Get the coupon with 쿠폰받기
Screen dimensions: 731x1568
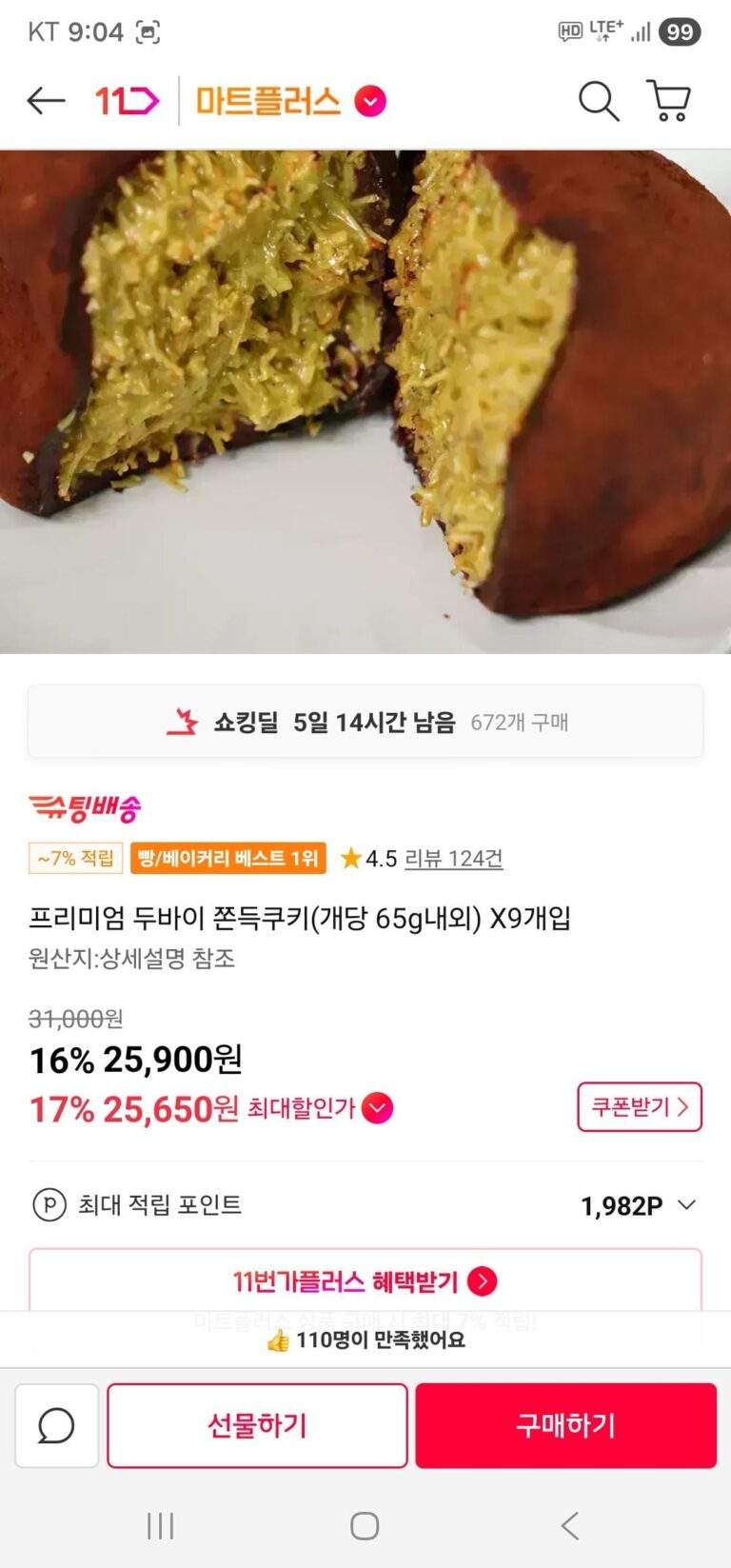(639, 1107)
